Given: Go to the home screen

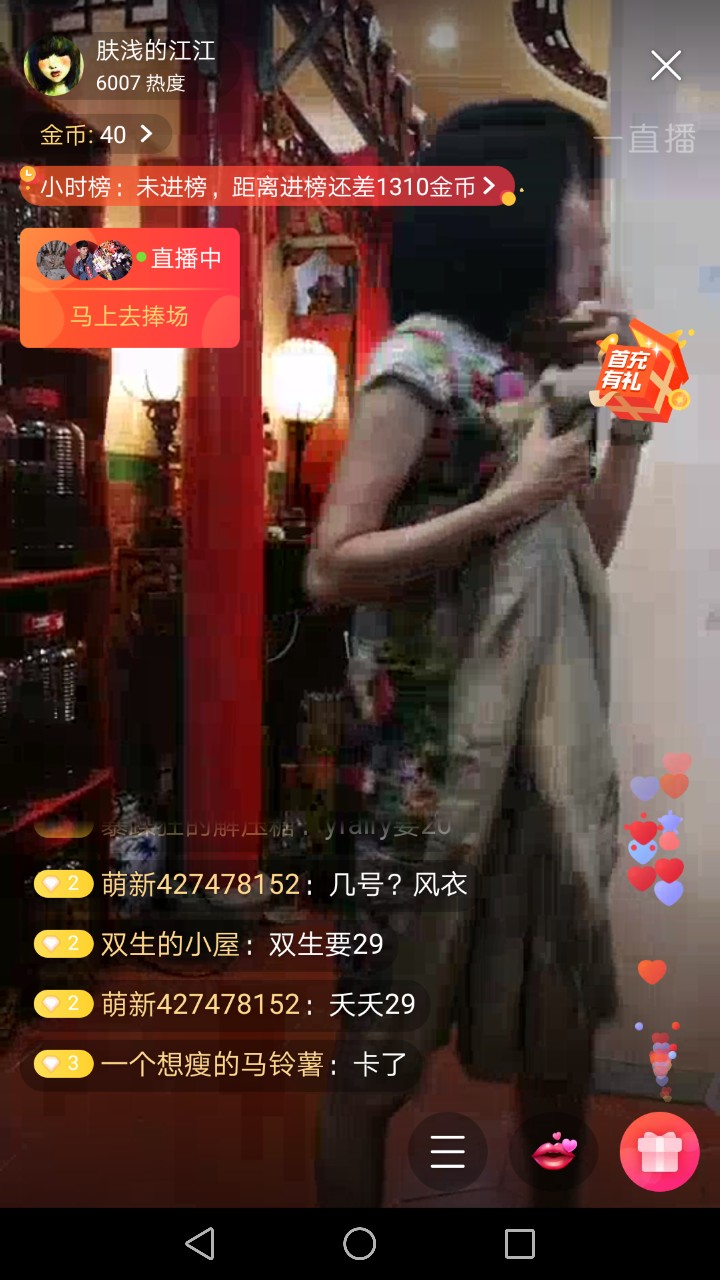Looking at the screenshot, I should click(x=360, y=1244).
